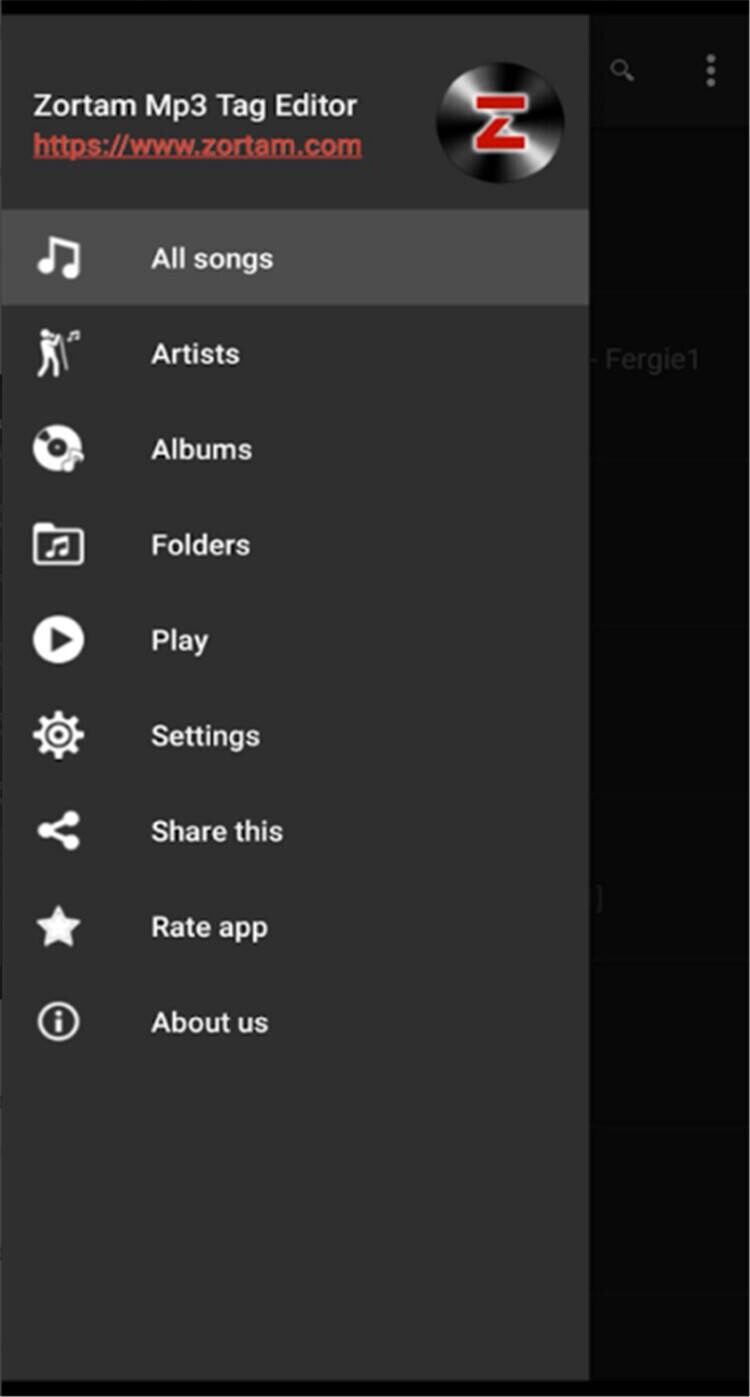Select Folders in the side menu
Viewport: 750px width, 1397px height.
point(200,544)
